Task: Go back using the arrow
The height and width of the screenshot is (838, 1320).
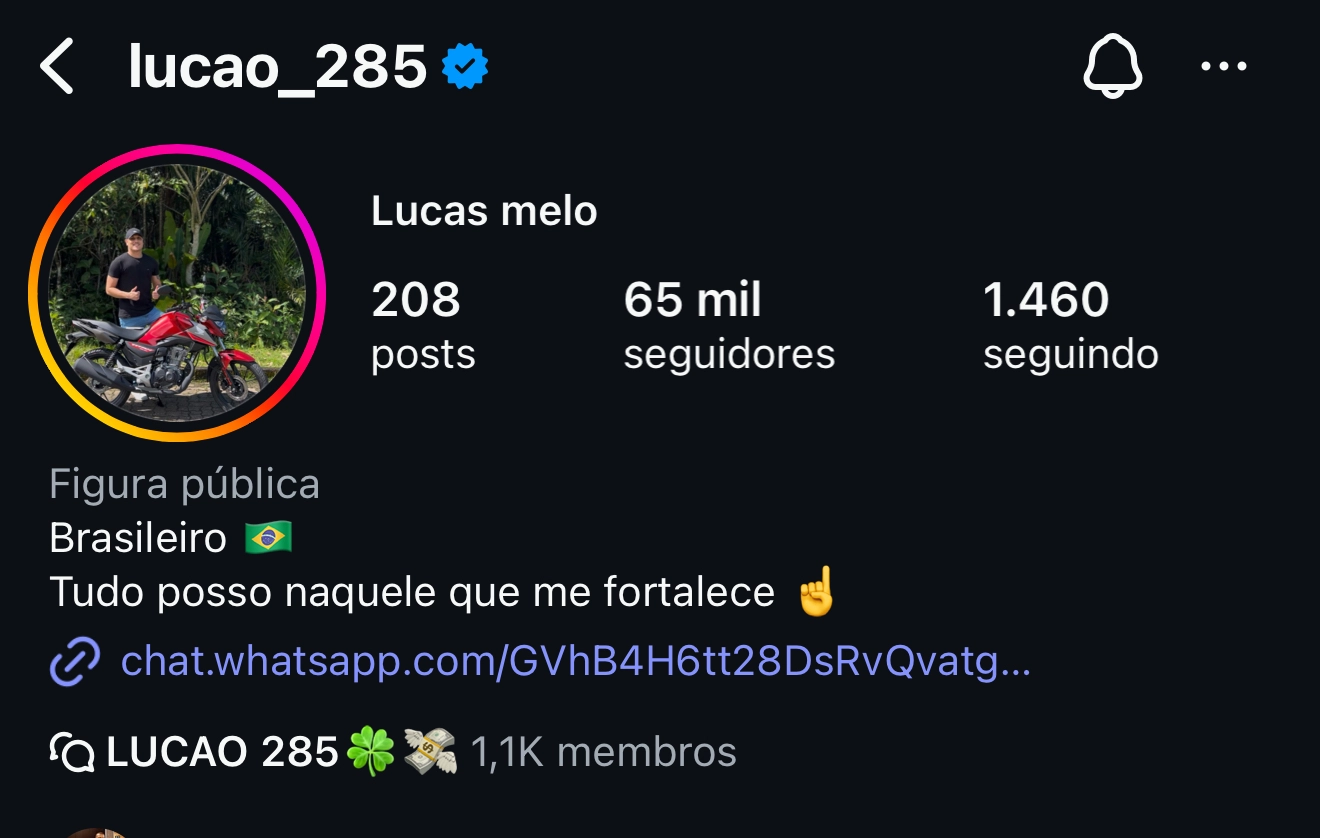Action: coord(57,68)
